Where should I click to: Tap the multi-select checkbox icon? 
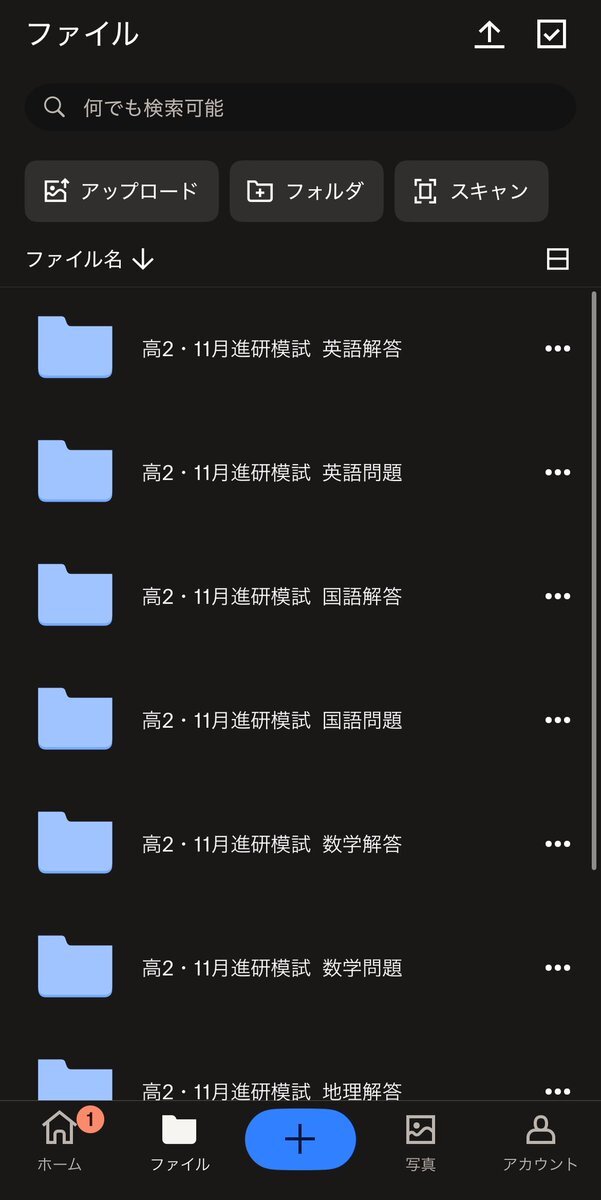click(551, 34)
